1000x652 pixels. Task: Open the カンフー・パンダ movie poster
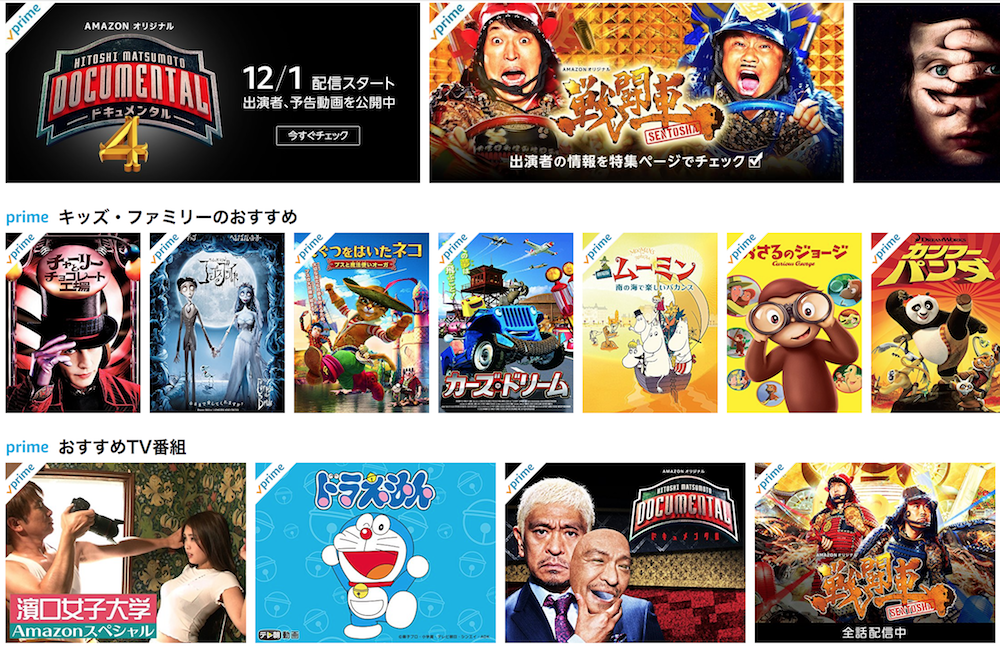[935, 322]
